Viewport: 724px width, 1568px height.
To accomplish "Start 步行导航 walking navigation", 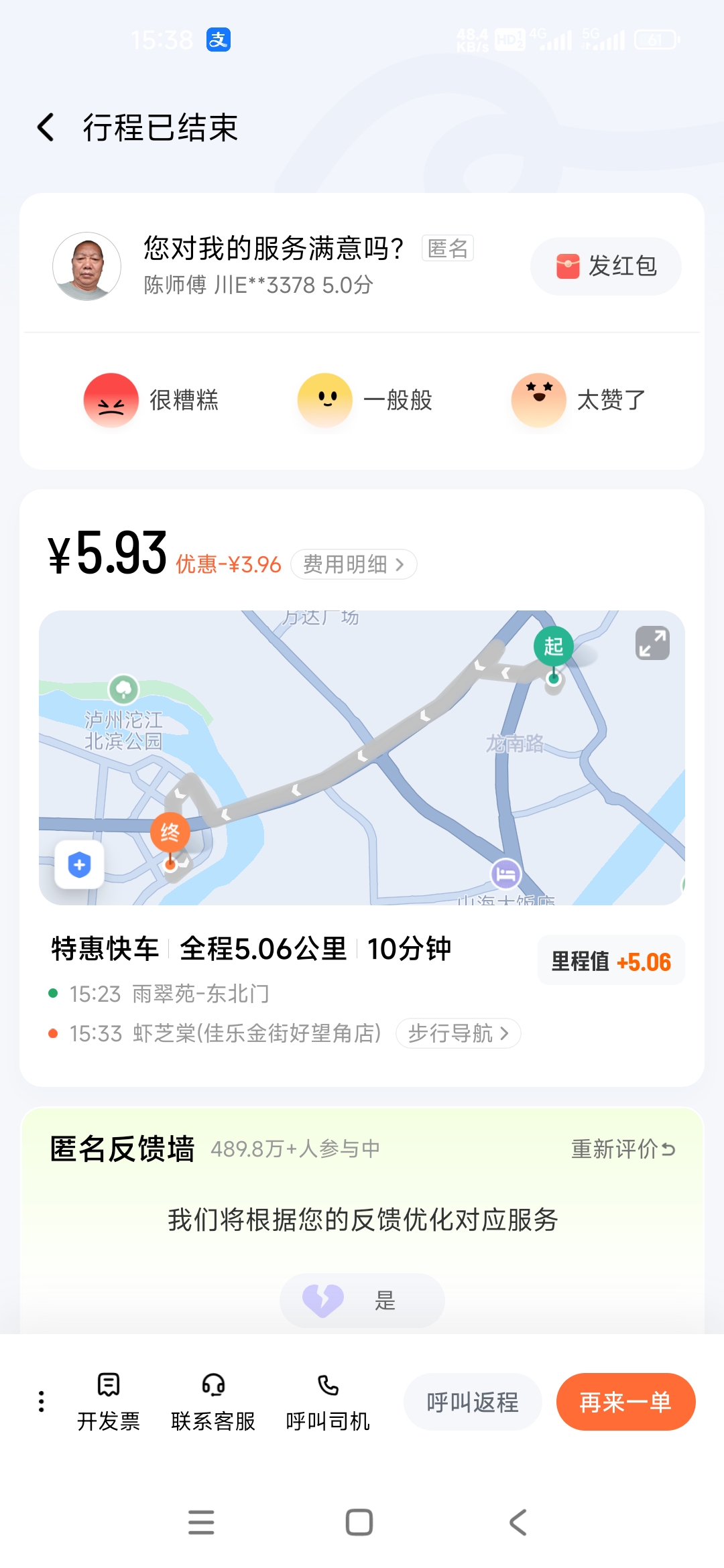I will (459, 1033).
